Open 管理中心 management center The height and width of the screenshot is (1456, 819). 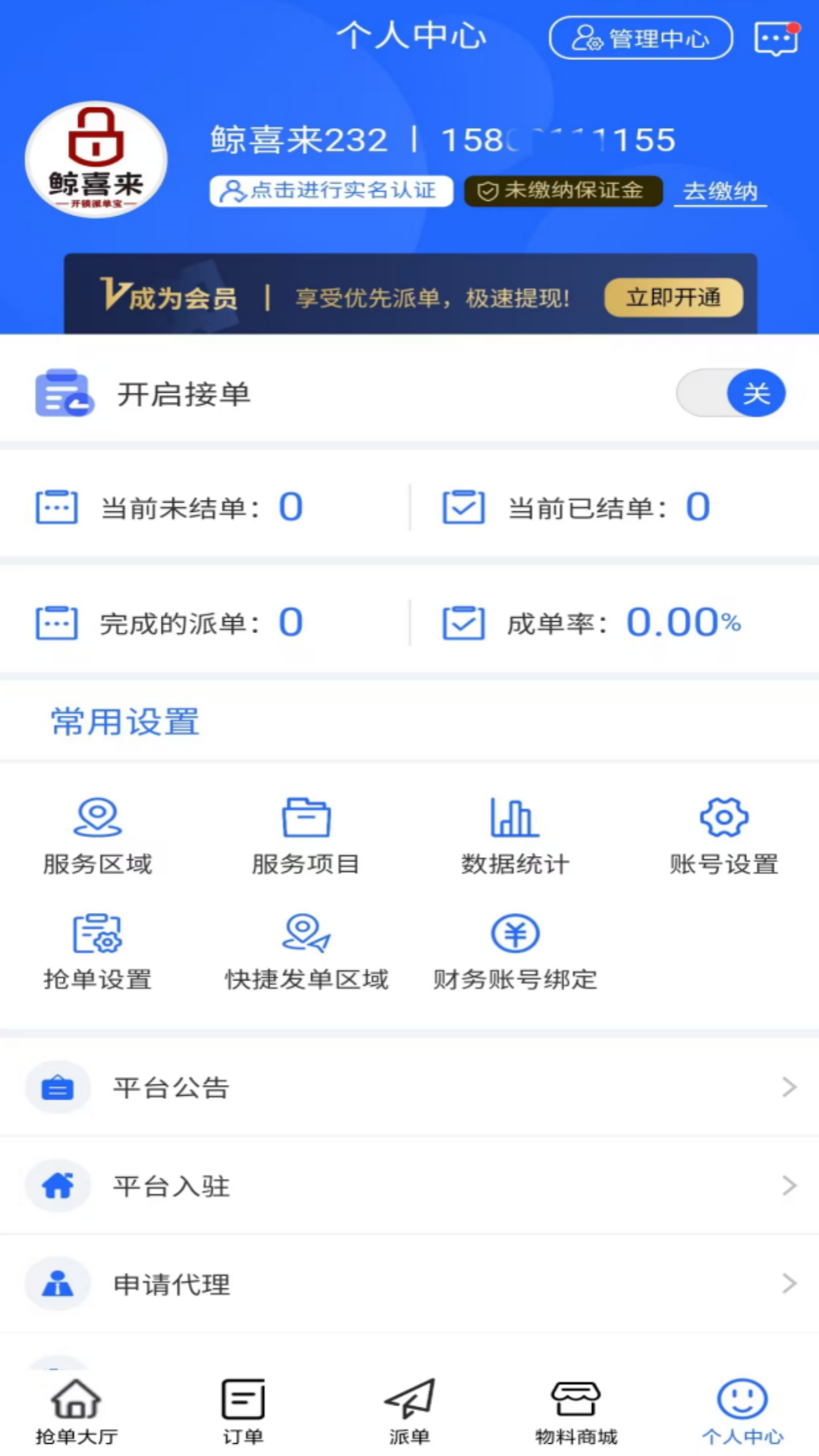click(641, 38)
